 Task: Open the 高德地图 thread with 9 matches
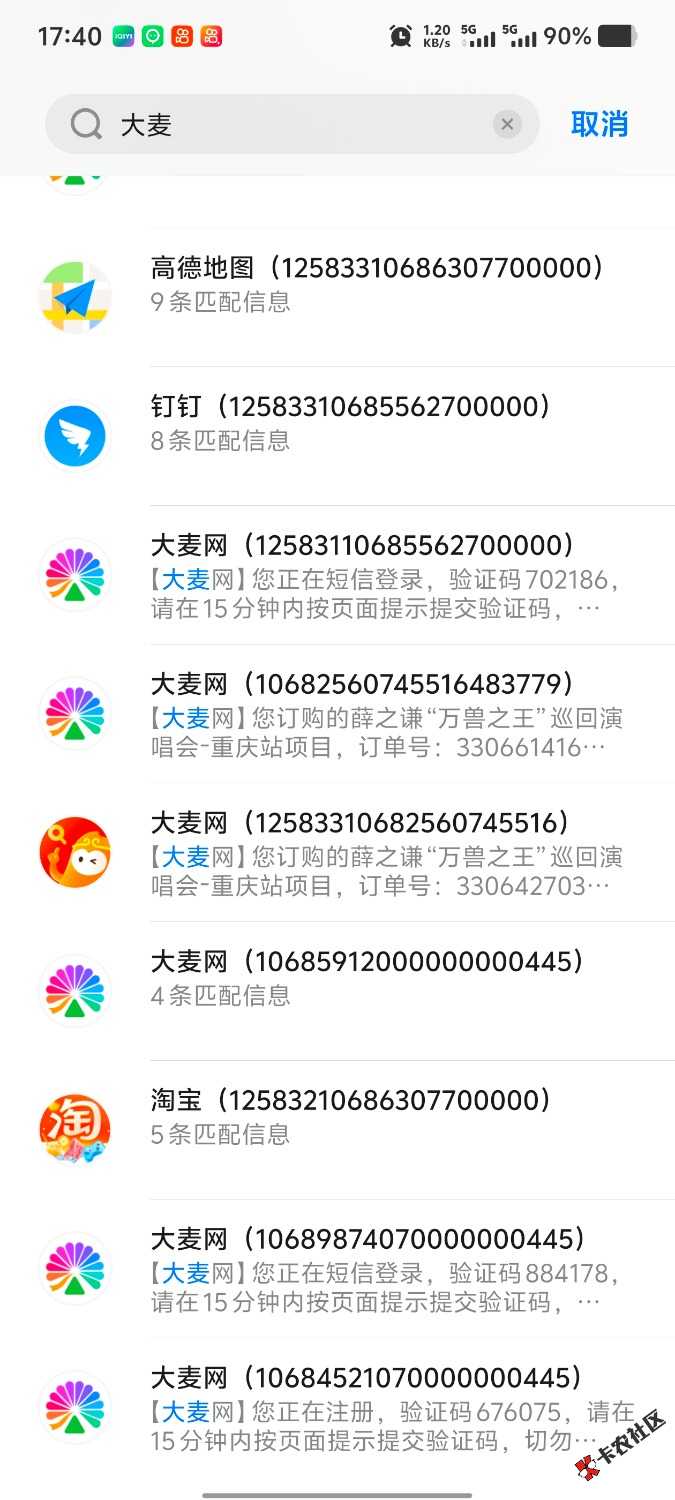(338, 297)
